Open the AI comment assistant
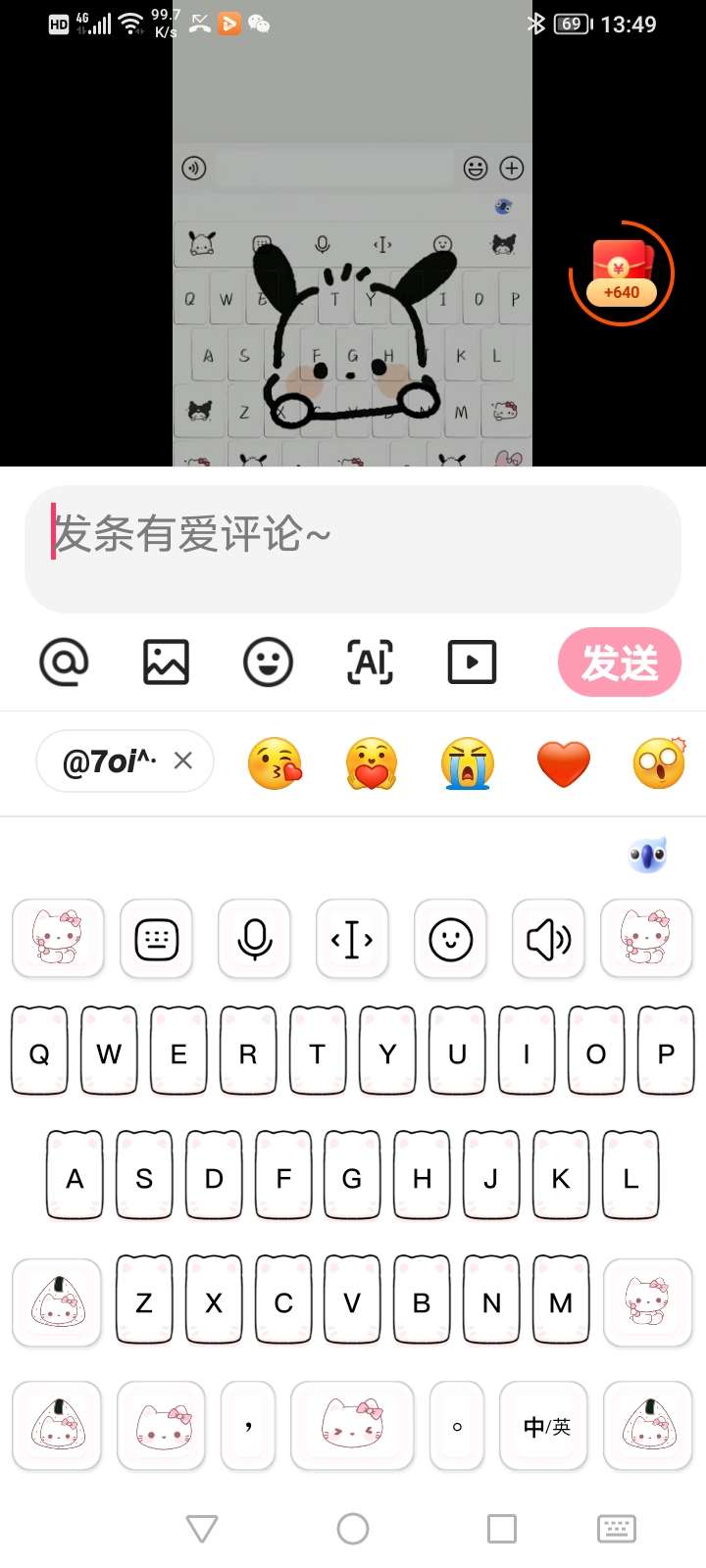The width and height of the screenshot is (706, 1568). click(x=370, y=662)
